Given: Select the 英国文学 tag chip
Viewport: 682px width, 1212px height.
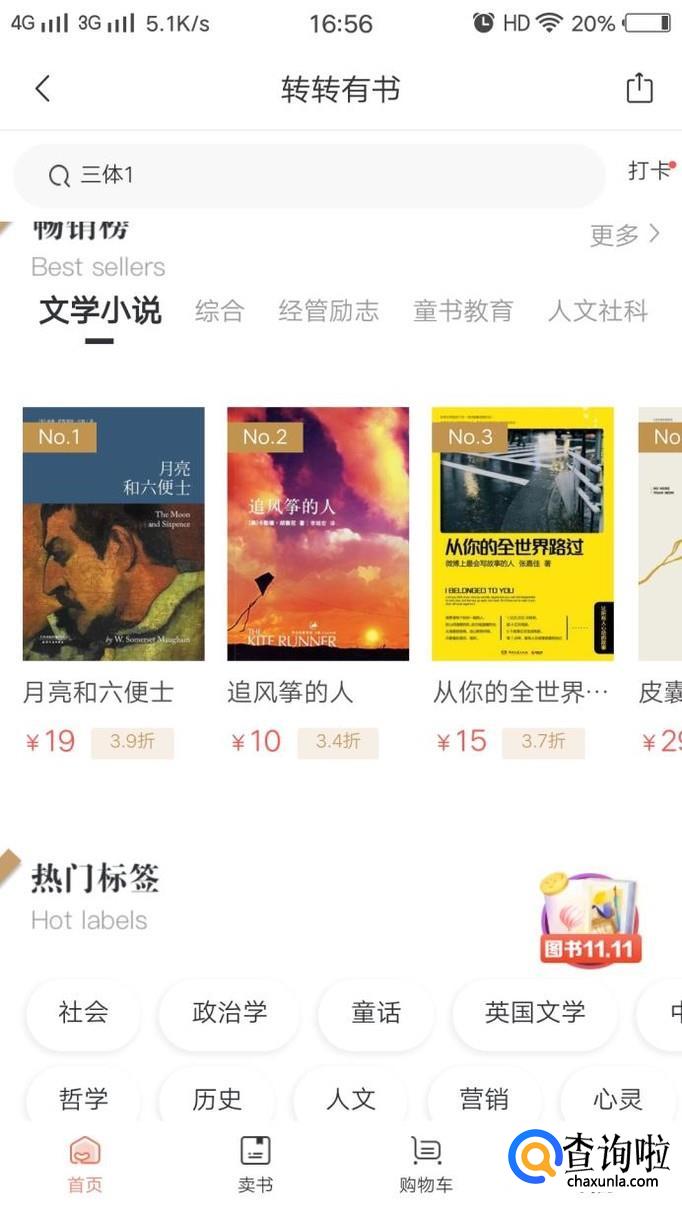Looking at the screenshot, I should pos(535,1012).
